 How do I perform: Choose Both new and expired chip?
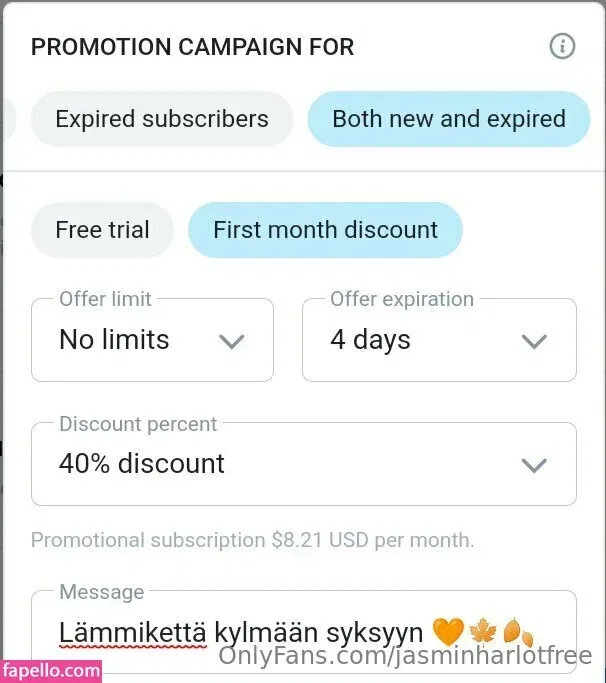point(448,119)
